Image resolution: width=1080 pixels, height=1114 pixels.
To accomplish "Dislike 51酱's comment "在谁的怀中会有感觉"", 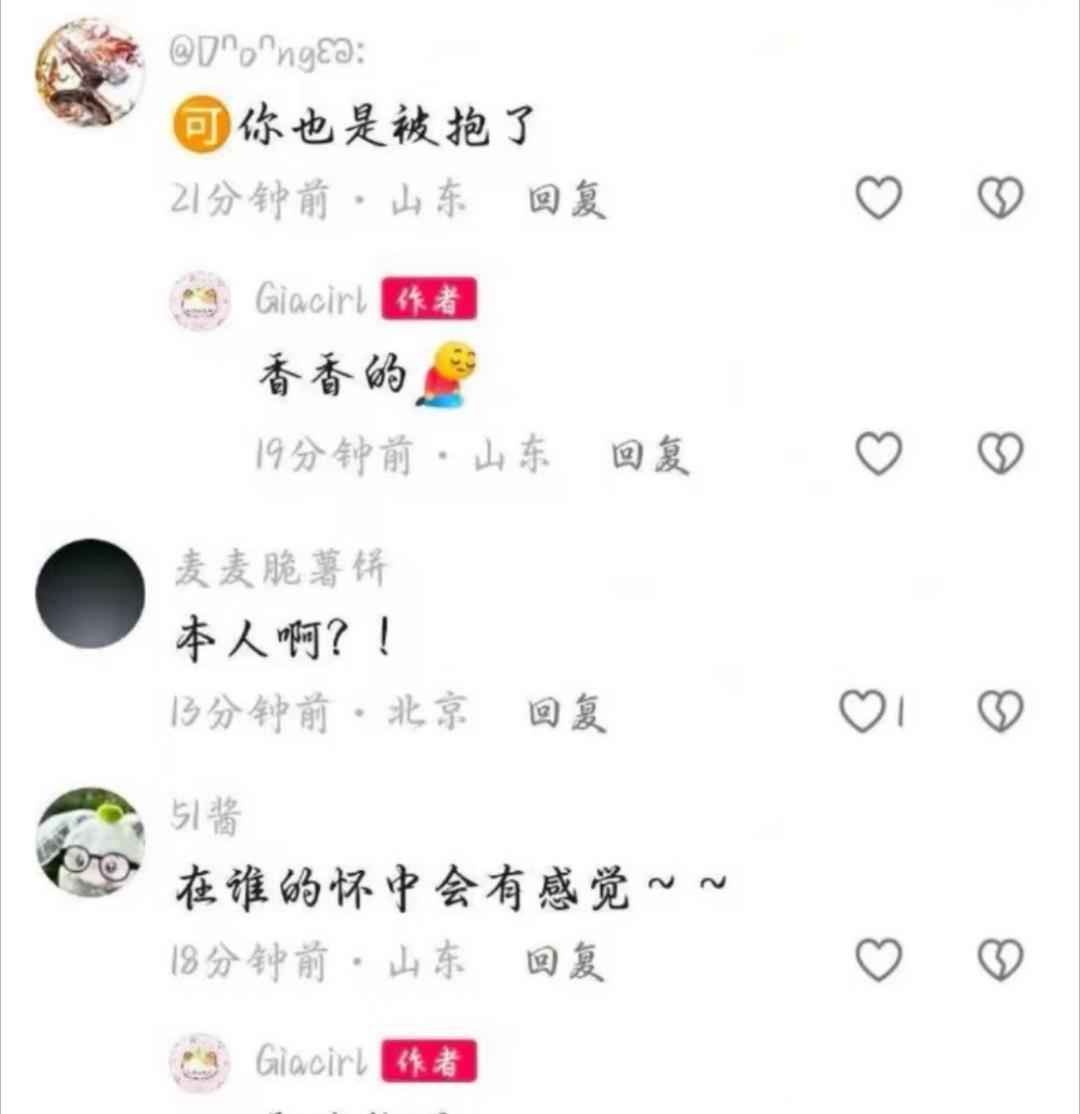I will pos(1000,960).
